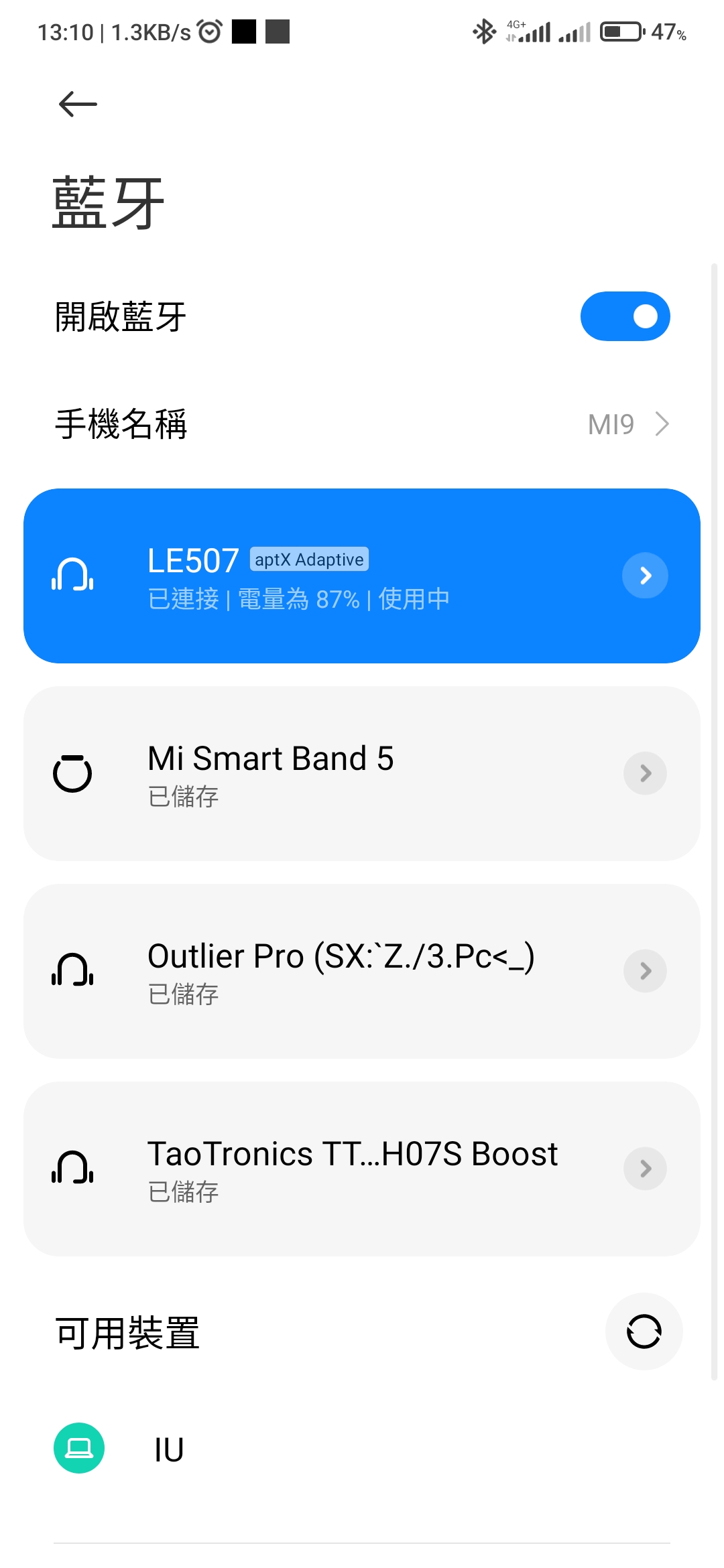Turn off Bluetooth using the blue switch
This screenshot has width=724, height=1568.
[x=625, y=316]
